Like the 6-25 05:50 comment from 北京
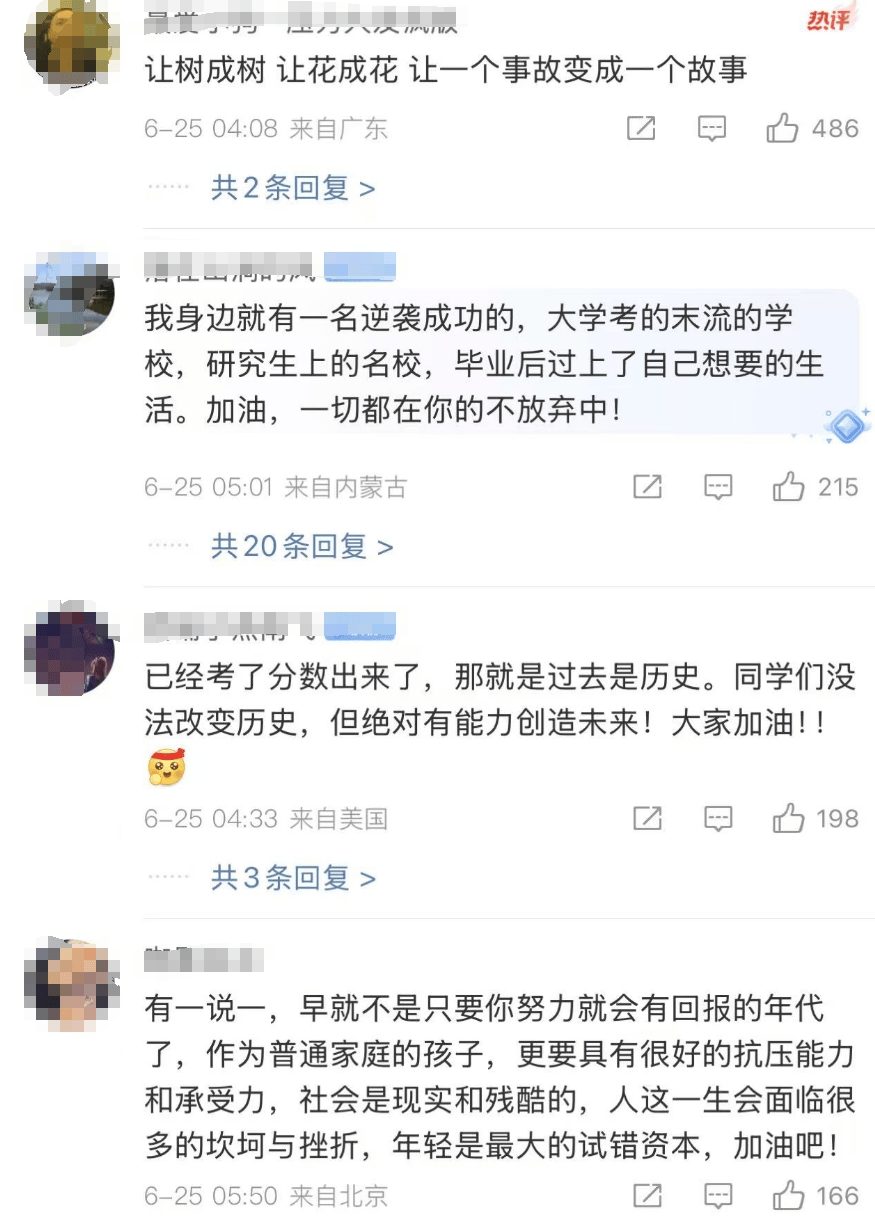Image resolution: width=875 pixels, height=1225 pixels. (789, 1196)
